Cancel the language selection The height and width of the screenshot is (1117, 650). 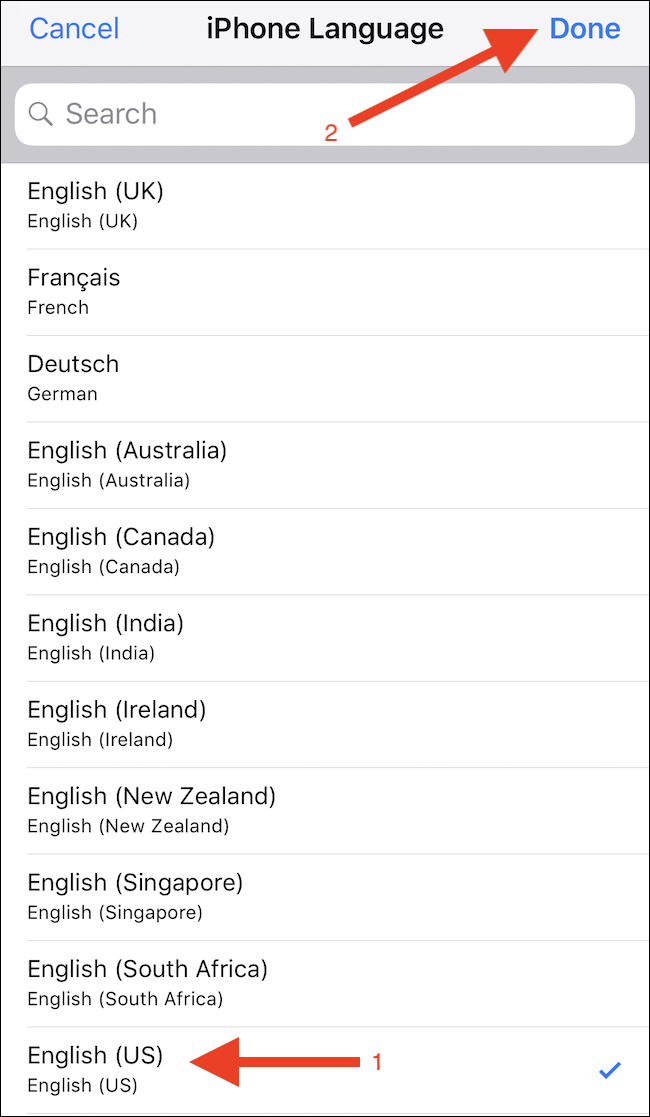(x=74, y=29)
